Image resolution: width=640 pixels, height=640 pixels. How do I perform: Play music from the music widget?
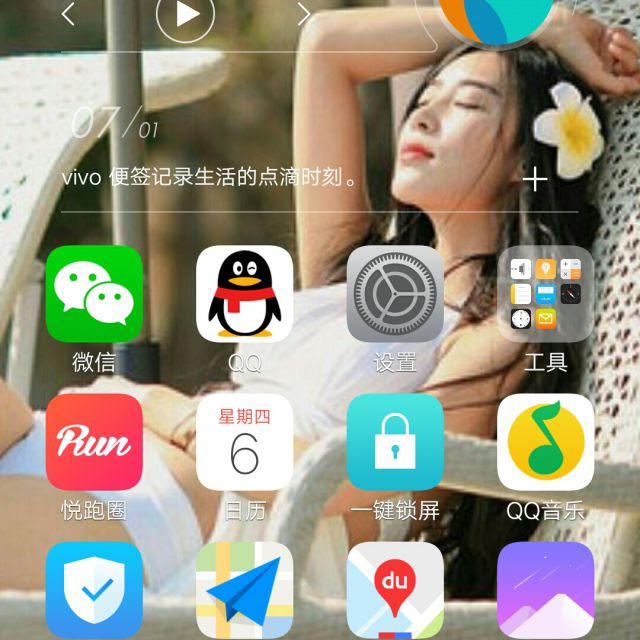186,14
